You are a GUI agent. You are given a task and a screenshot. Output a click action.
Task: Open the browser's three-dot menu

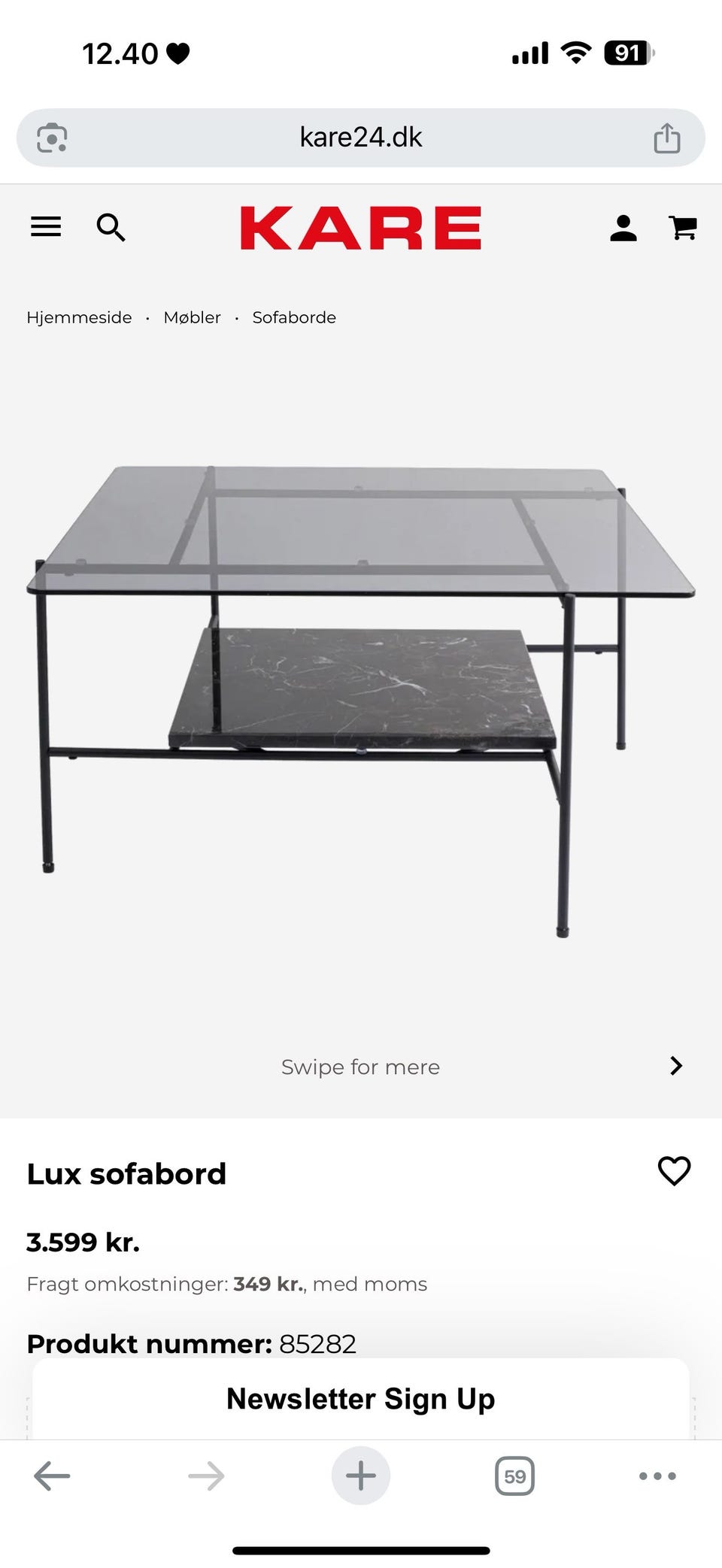tap(657, 1476)
